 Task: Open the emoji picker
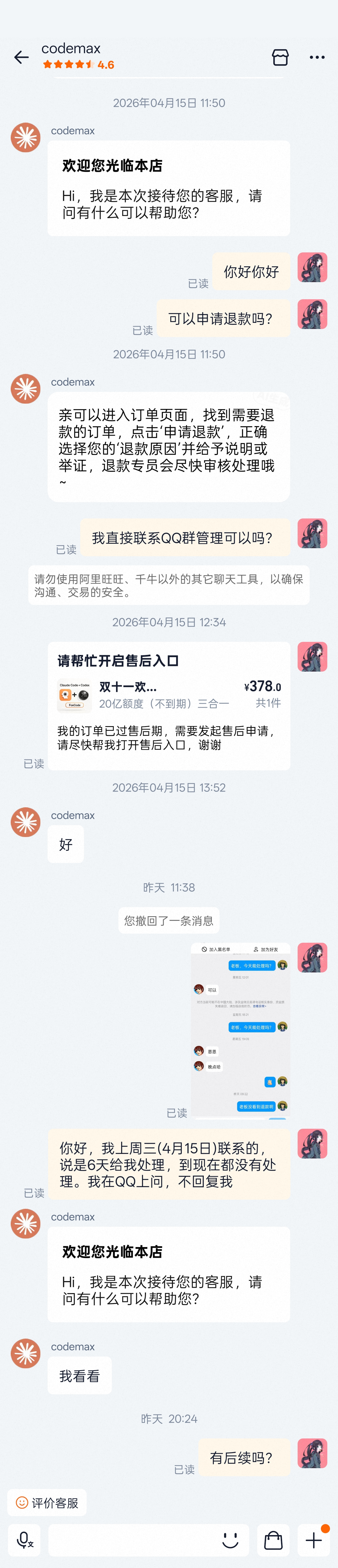click(x=231, y=1540)
